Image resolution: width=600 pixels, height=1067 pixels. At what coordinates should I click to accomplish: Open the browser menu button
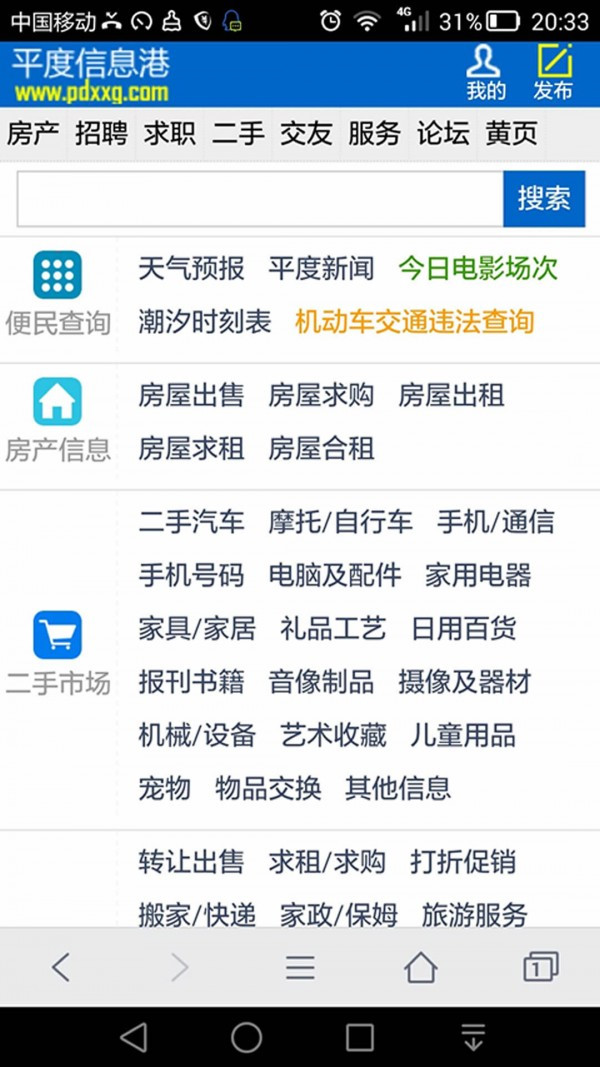(x=300, y=967)
